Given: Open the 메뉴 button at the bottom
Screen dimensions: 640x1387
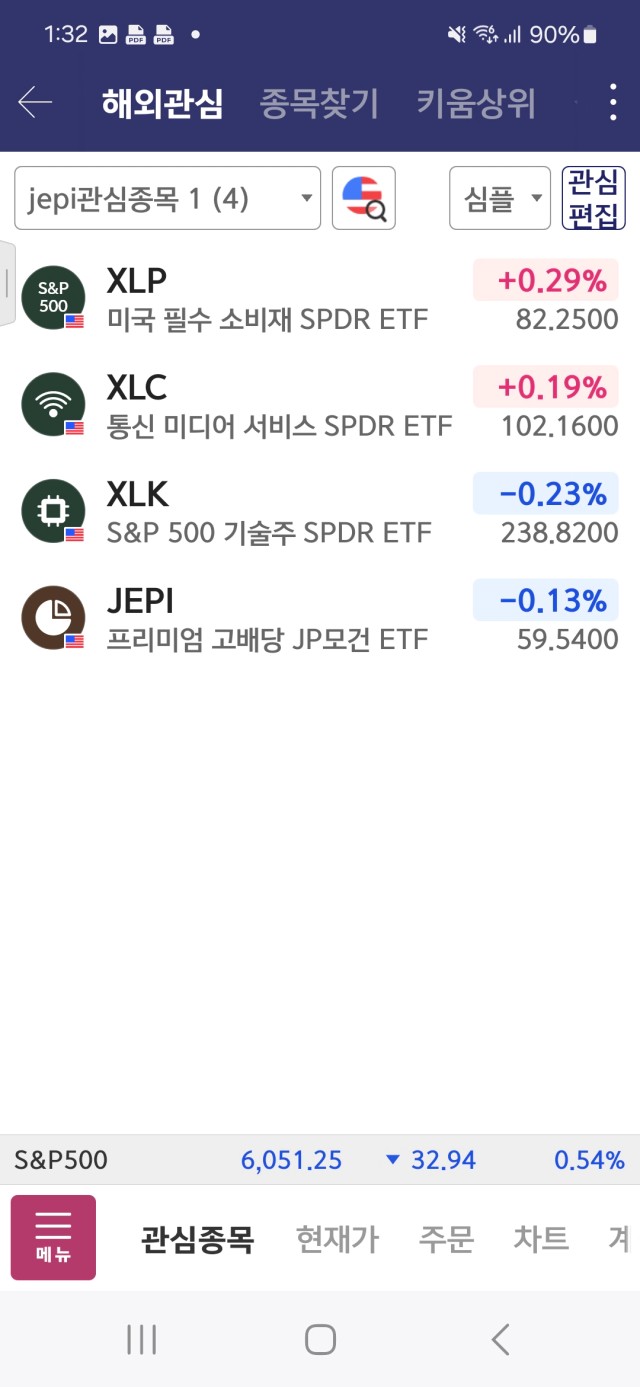Looking at the screenshot, I should point(53,1237).
